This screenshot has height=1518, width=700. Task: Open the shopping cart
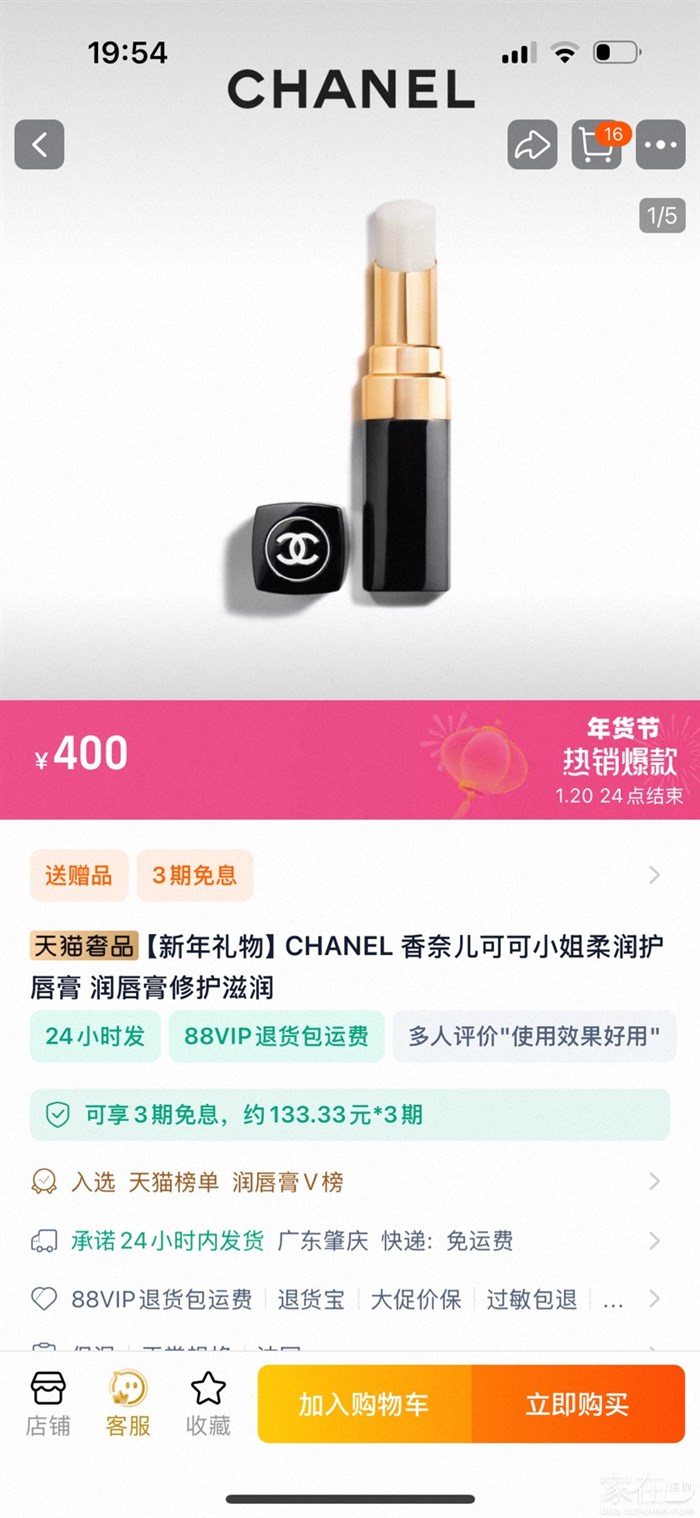click(598, 145)
